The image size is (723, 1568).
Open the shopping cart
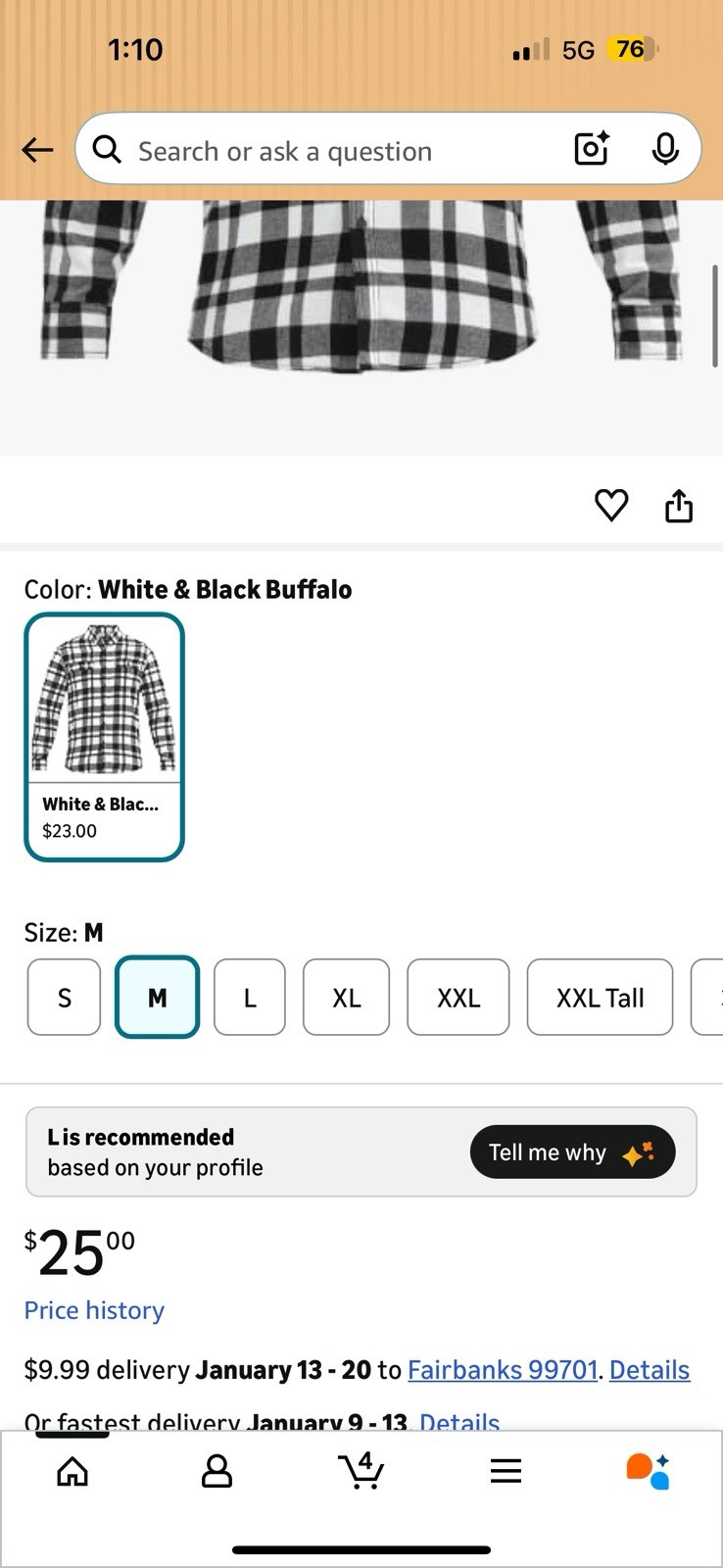pos(361,1471)
